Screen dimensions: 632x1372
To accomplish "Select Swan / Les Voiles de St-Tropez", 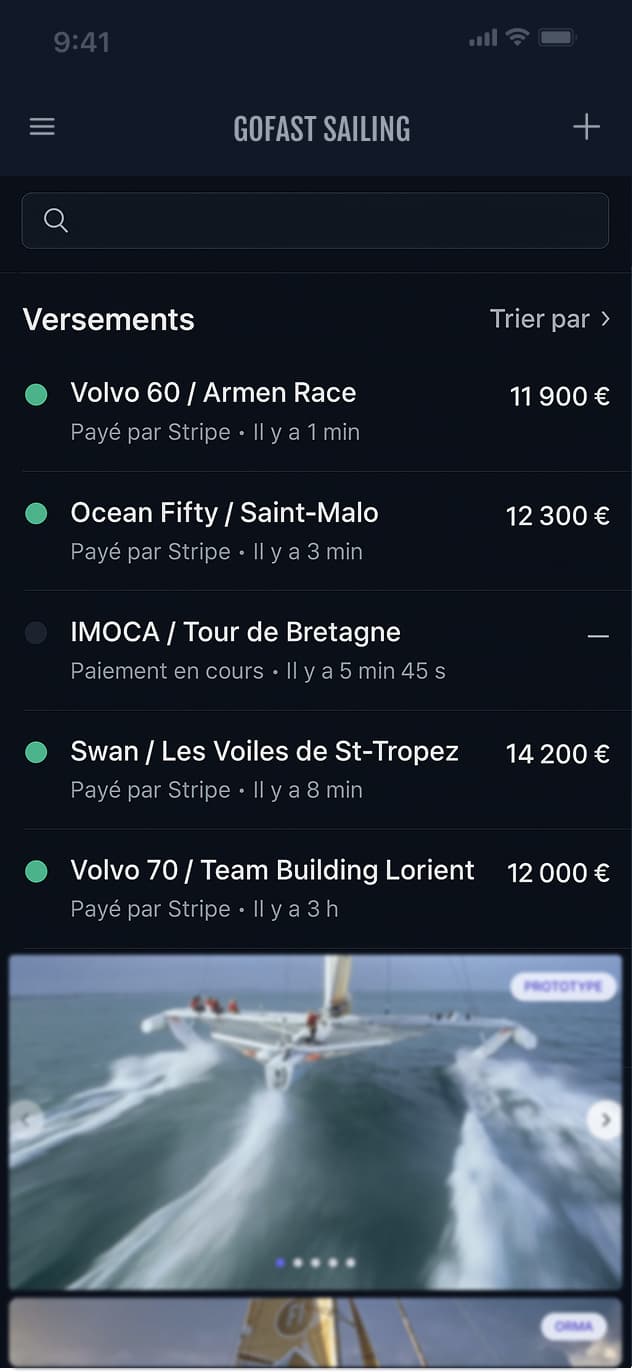I will [x=315, y=769].
